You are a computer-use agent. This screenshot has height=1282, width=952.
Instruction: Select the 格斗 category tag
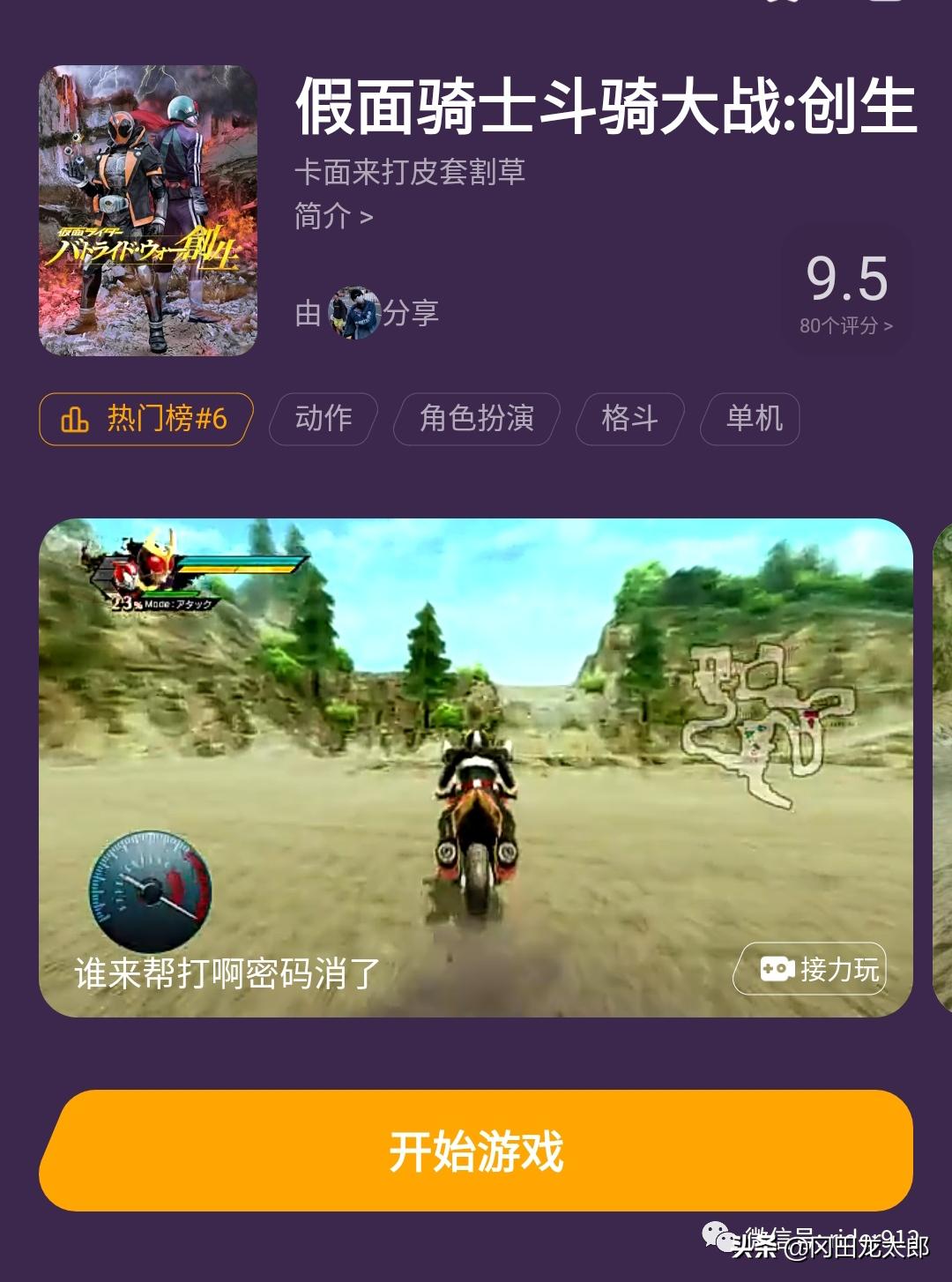pyautogui.click(x=628, y=420)
